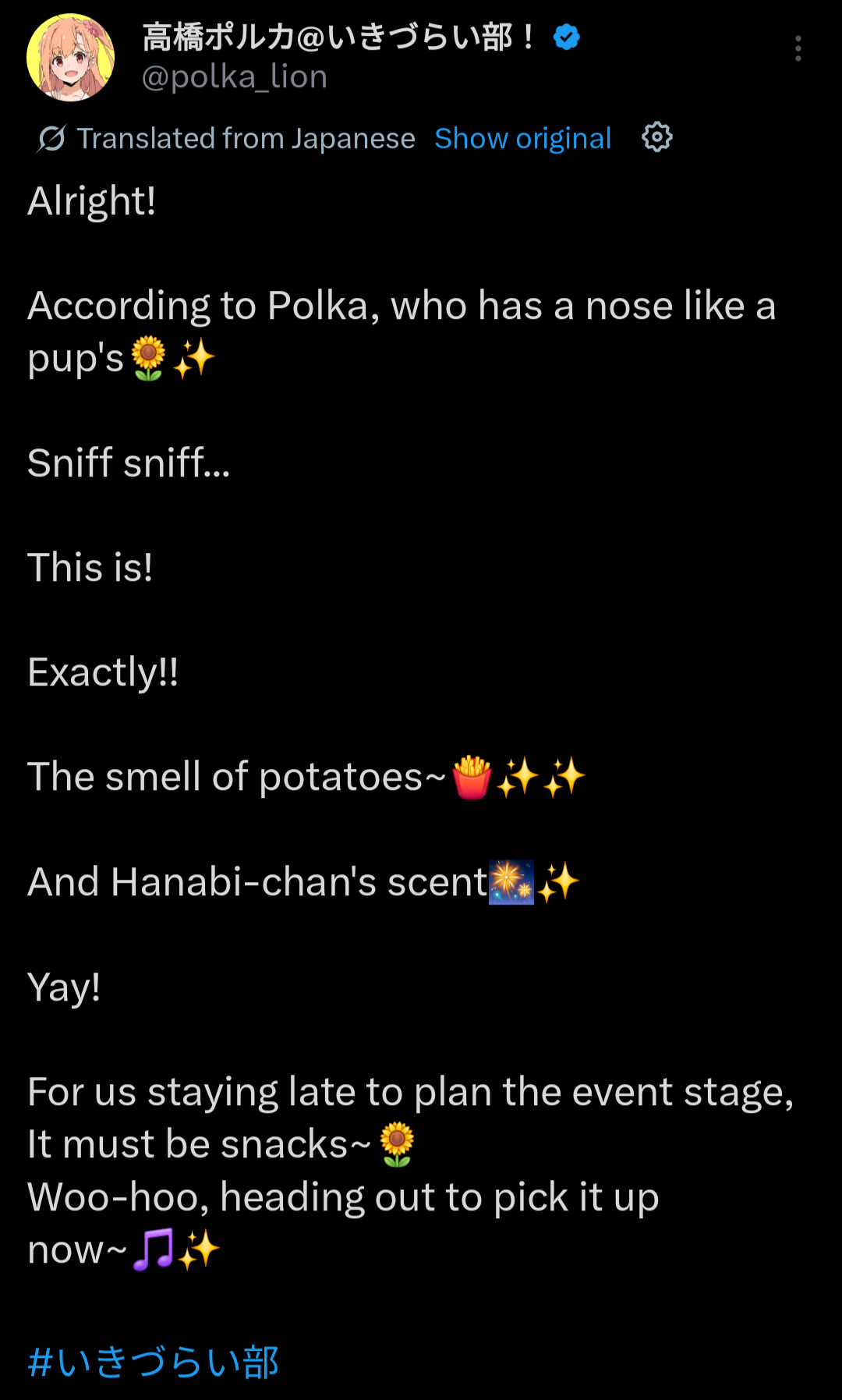
Task: View profile via @polka_lion handle
Action: (x=234, y=77)
